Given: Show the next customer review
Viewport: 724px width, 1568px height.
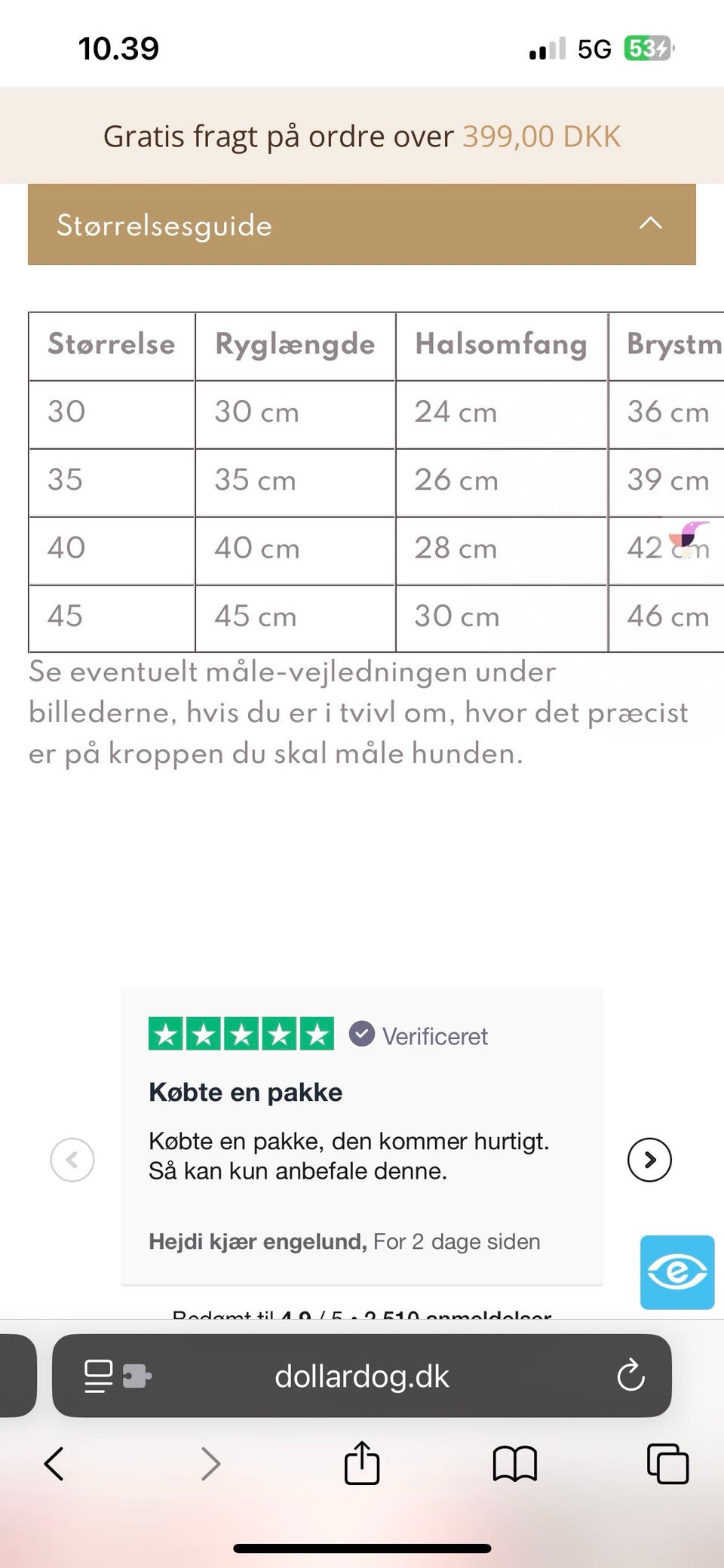Looking at the screenshot, I should (x=649, y=1160).
